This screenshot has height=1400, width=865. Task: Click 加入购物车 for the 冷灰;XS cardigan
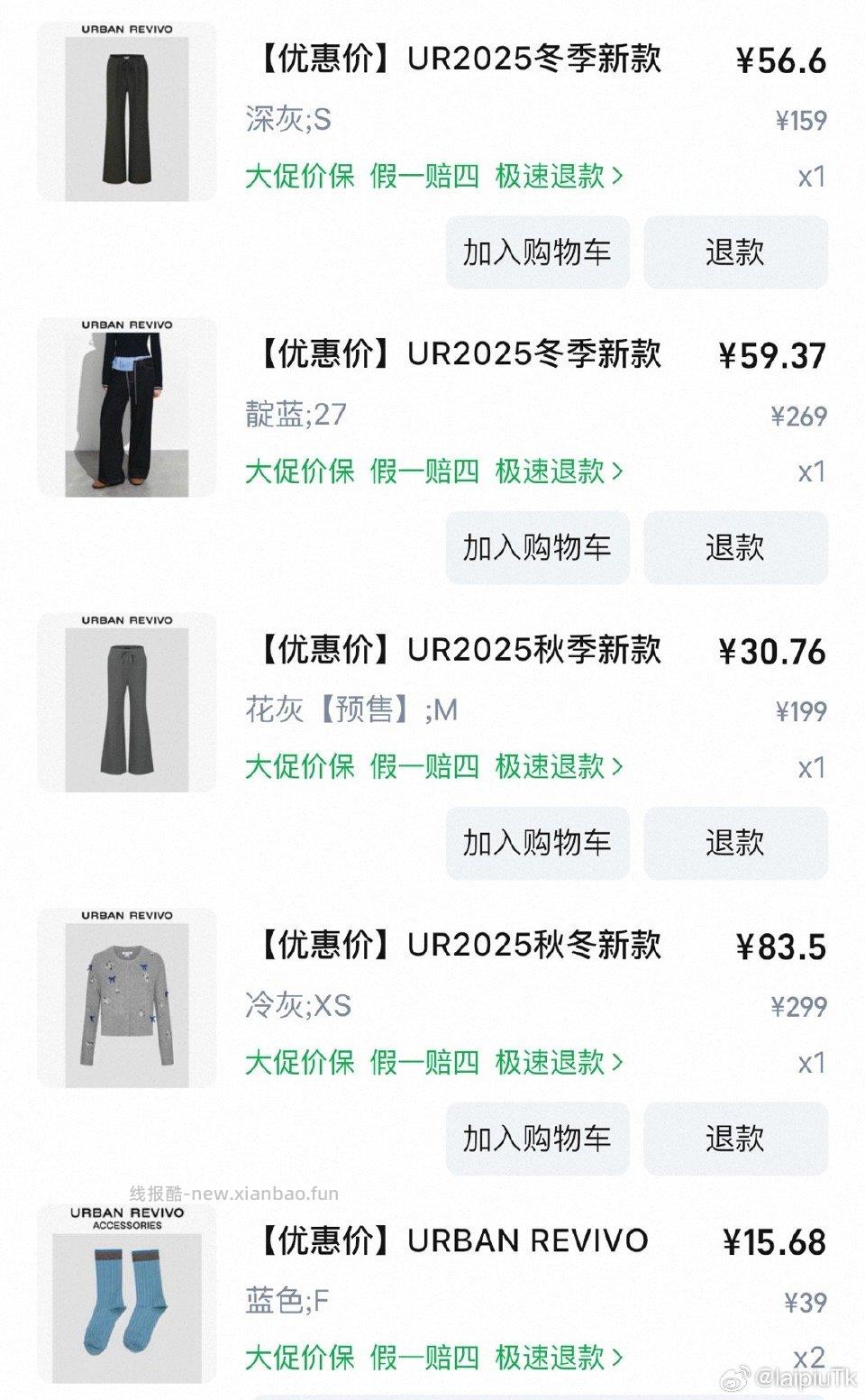[536, 1138]
